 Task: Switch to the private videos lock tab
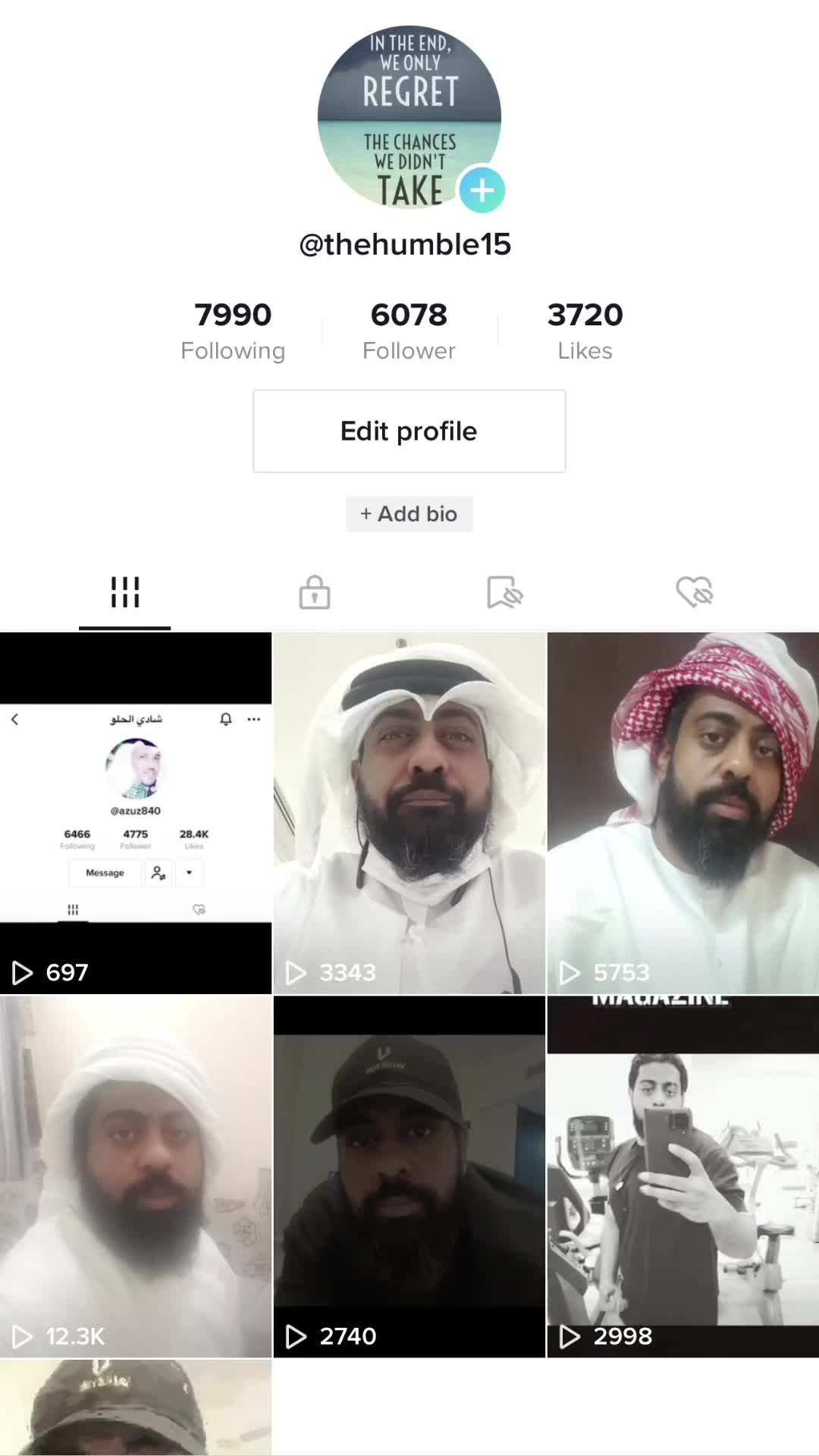(314, 592)
